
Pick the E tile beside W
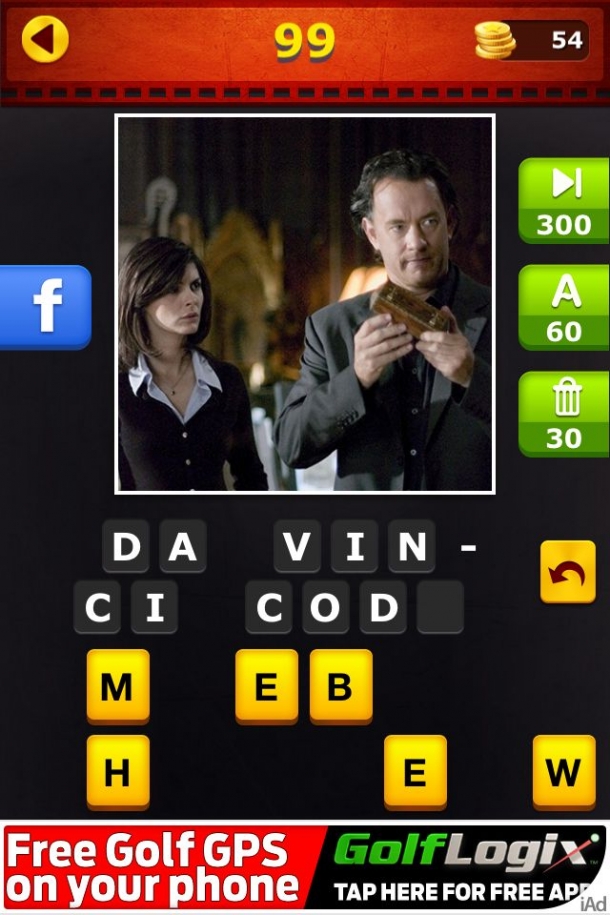tap(415, 772)
